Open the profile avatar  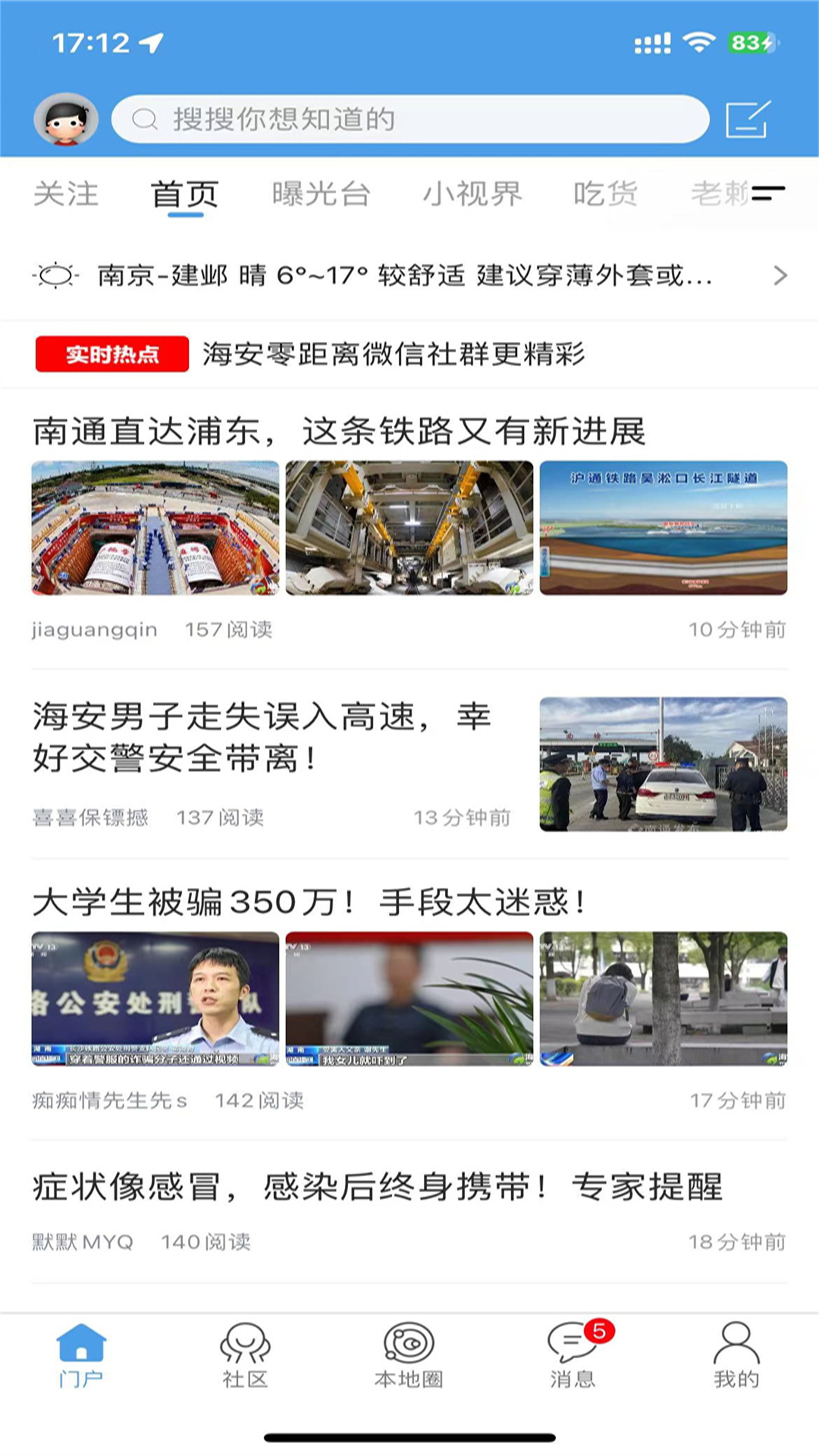pyautogui.click(x=66, y=119)
